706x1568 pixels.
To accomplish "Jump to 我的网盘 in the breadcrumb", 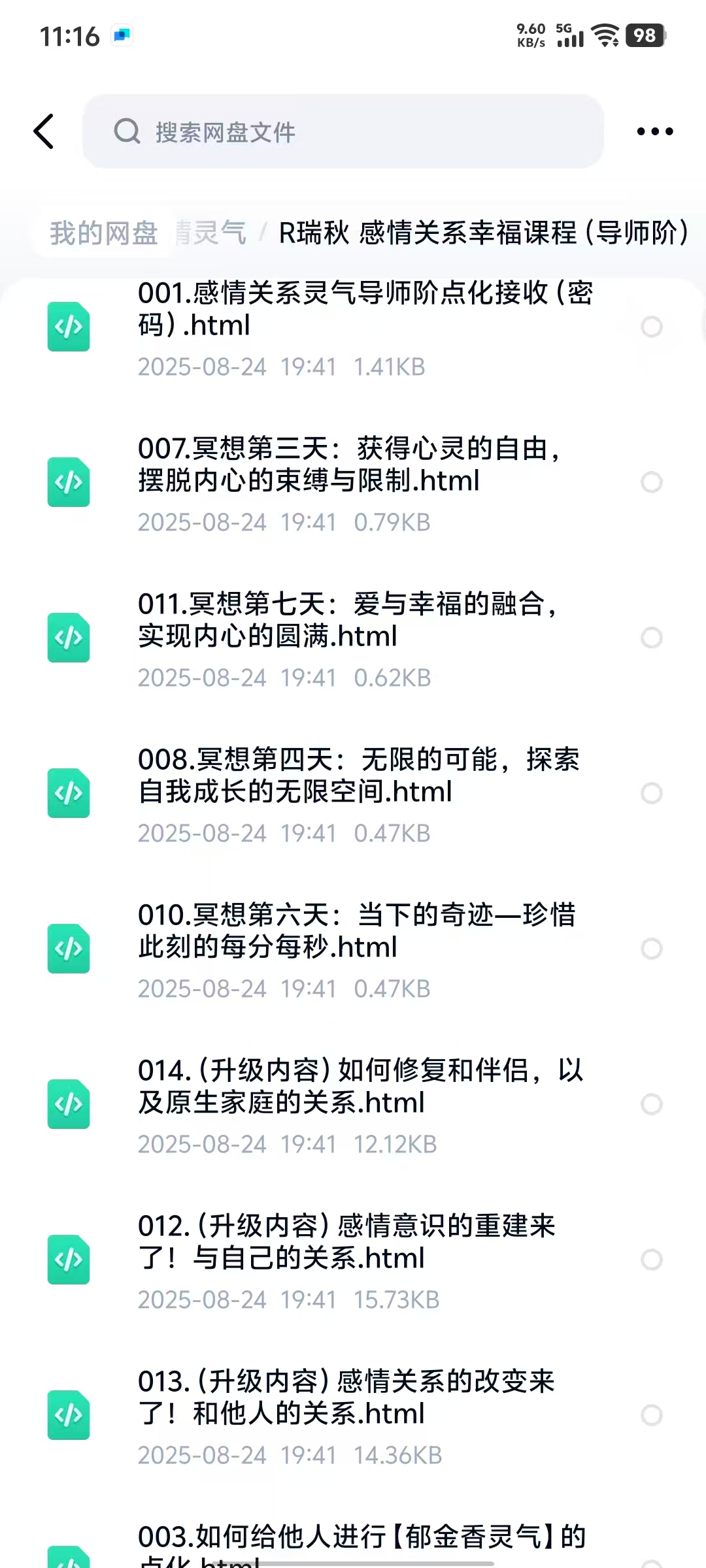I will pos(104,233).
